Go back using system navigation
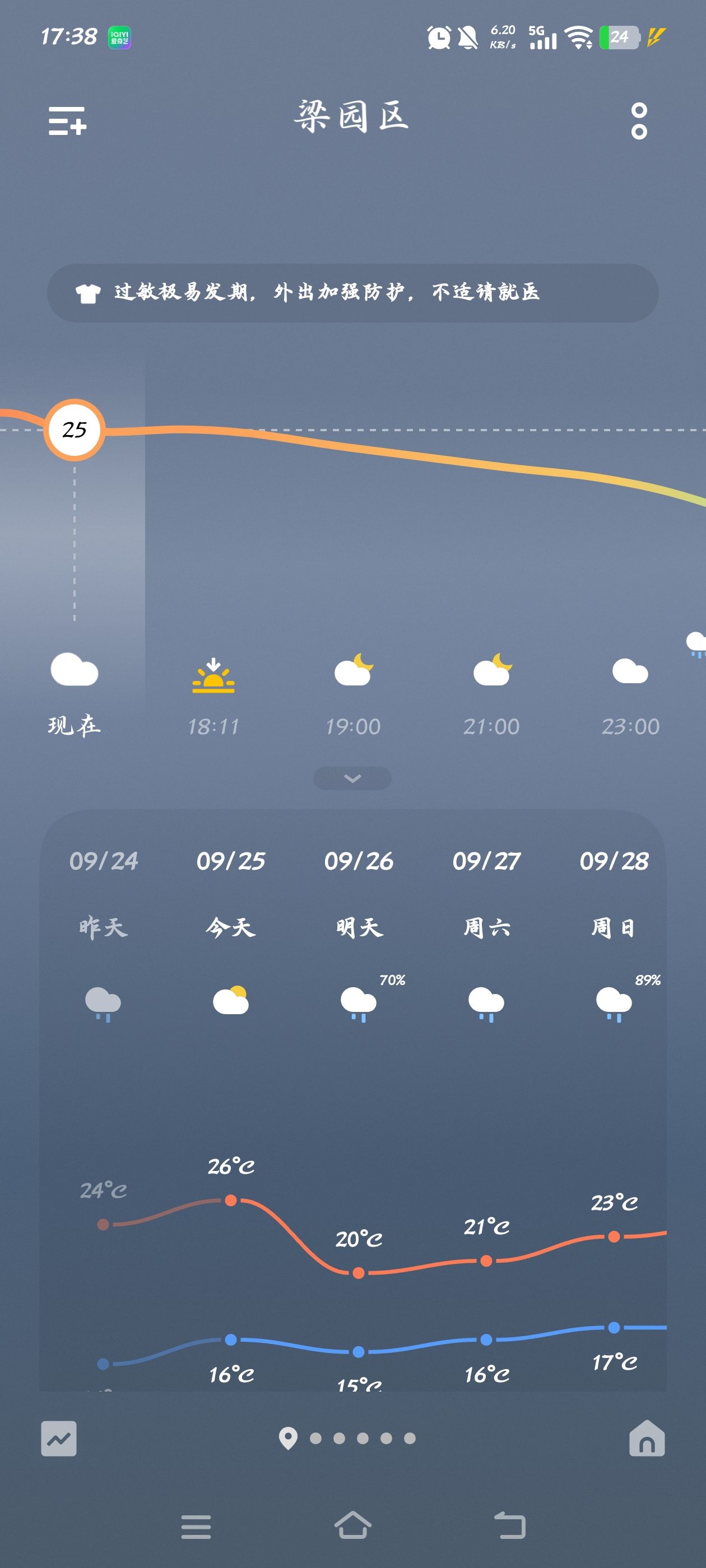Screen dimensions: 706x1568 [509, 1525]
